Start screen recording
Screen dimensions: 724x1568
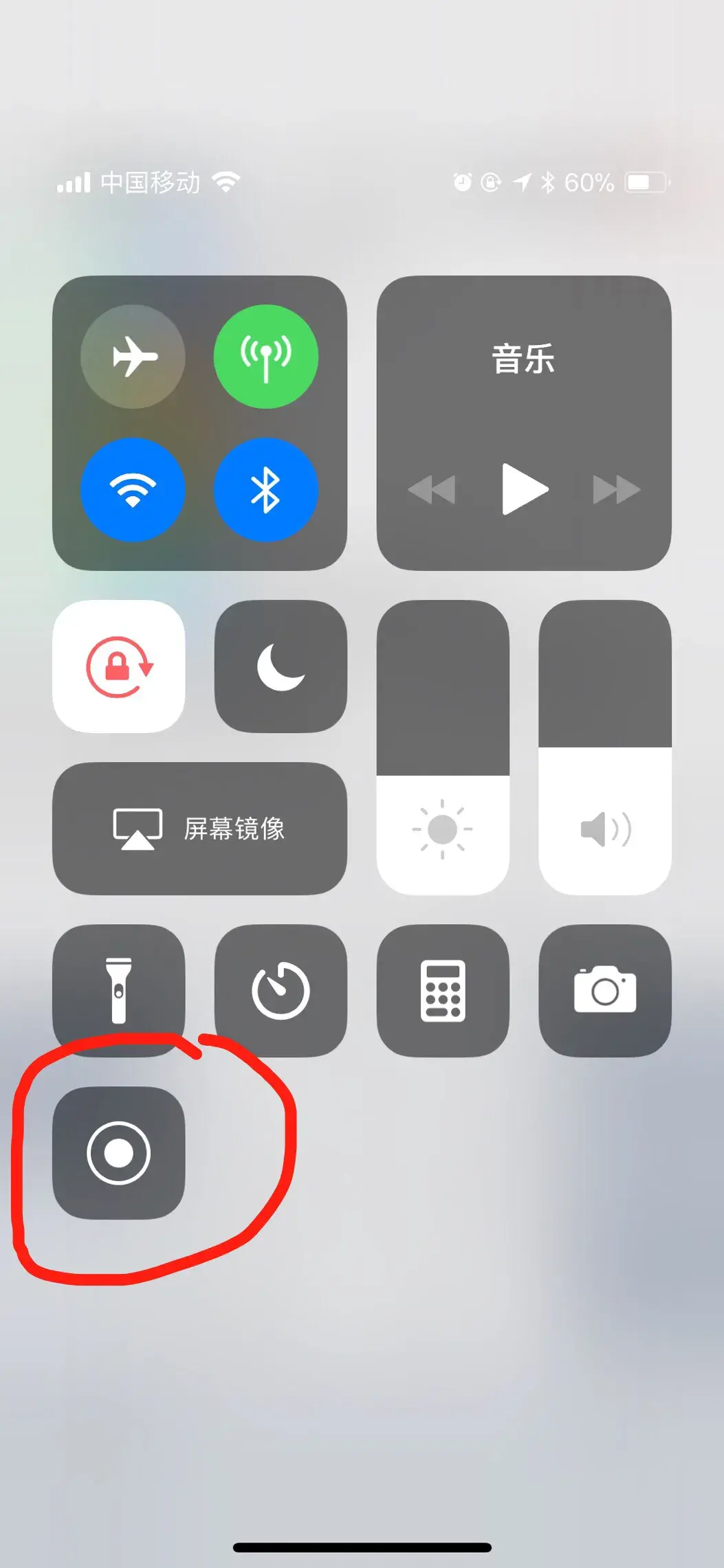click(x=119, y=1153)
